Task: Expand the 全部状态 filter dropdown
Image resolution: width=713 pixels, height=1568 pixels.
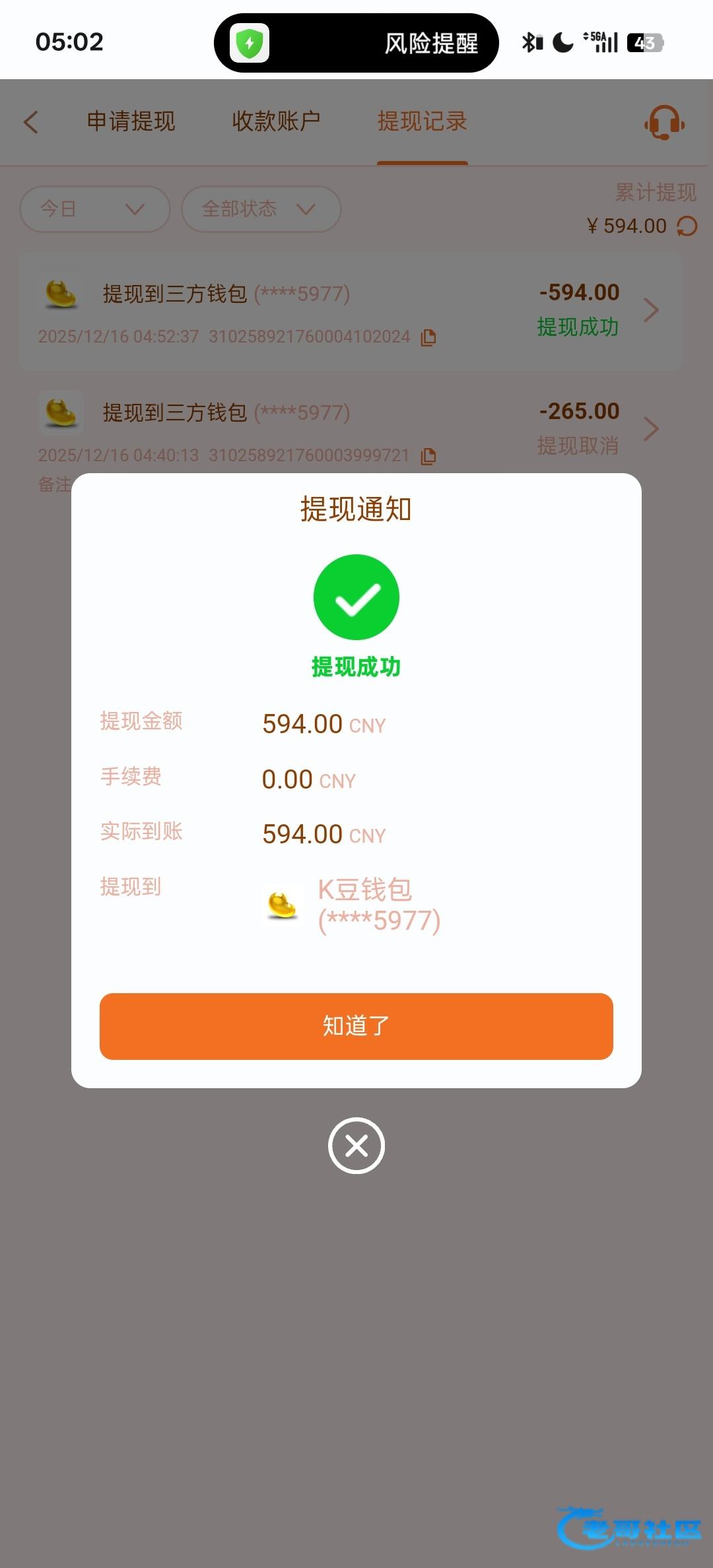Action: [x=261, y=209]
